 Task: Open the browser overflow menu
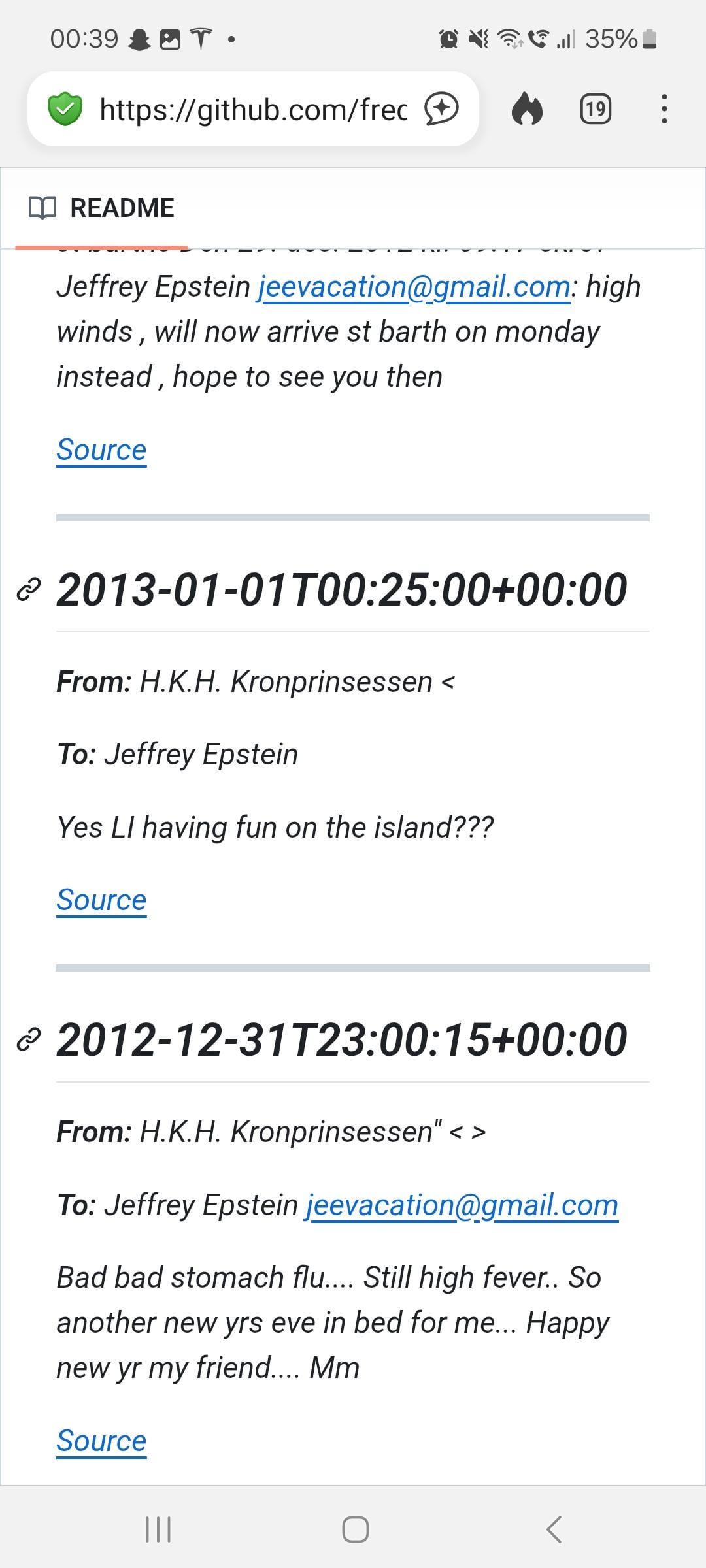(664, 109)
